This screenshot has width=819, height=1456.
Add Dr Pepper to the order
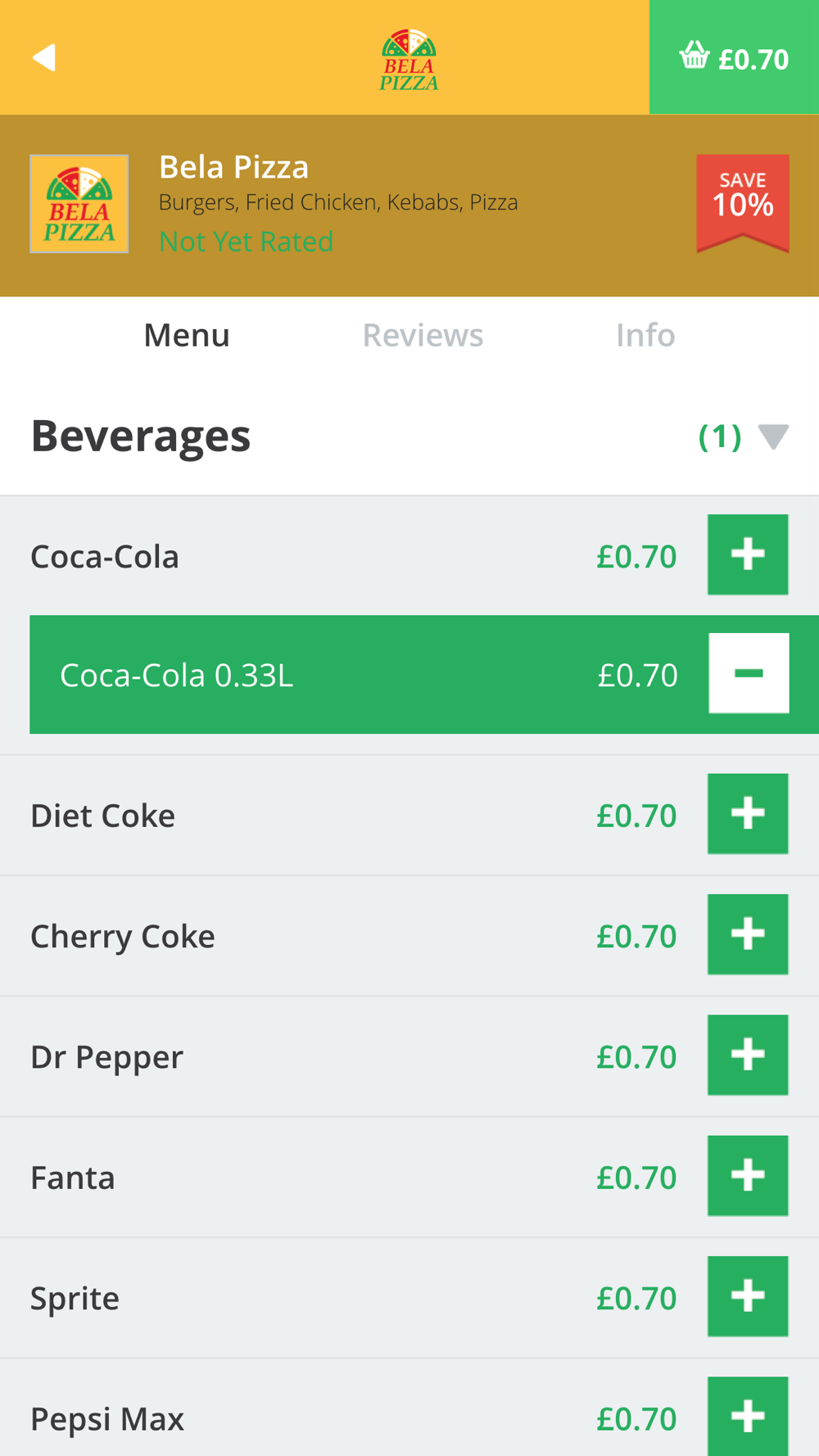(x=748, y=1055)
